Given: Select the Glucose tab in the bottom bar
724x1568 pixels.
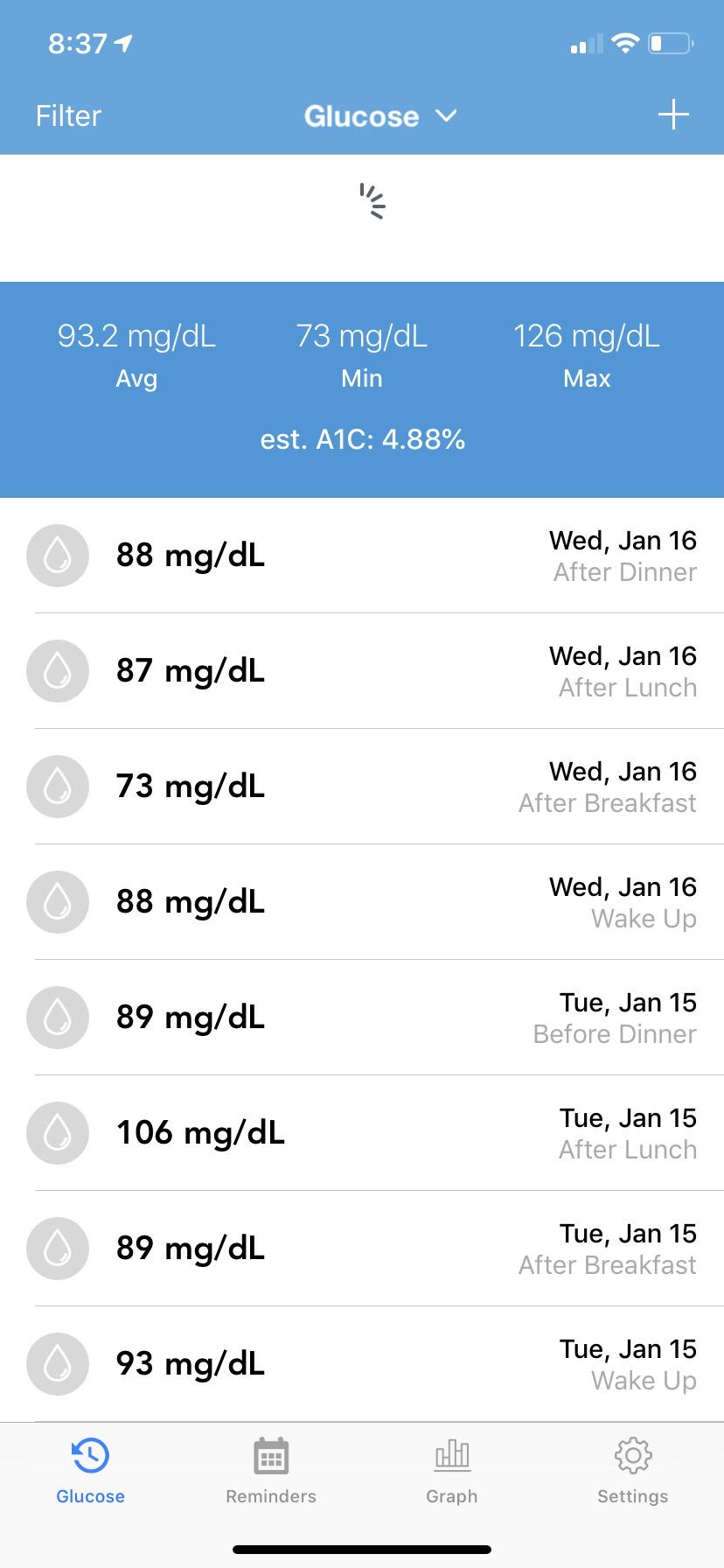Looking at the screenshot, I should (x=90, y=1470).
